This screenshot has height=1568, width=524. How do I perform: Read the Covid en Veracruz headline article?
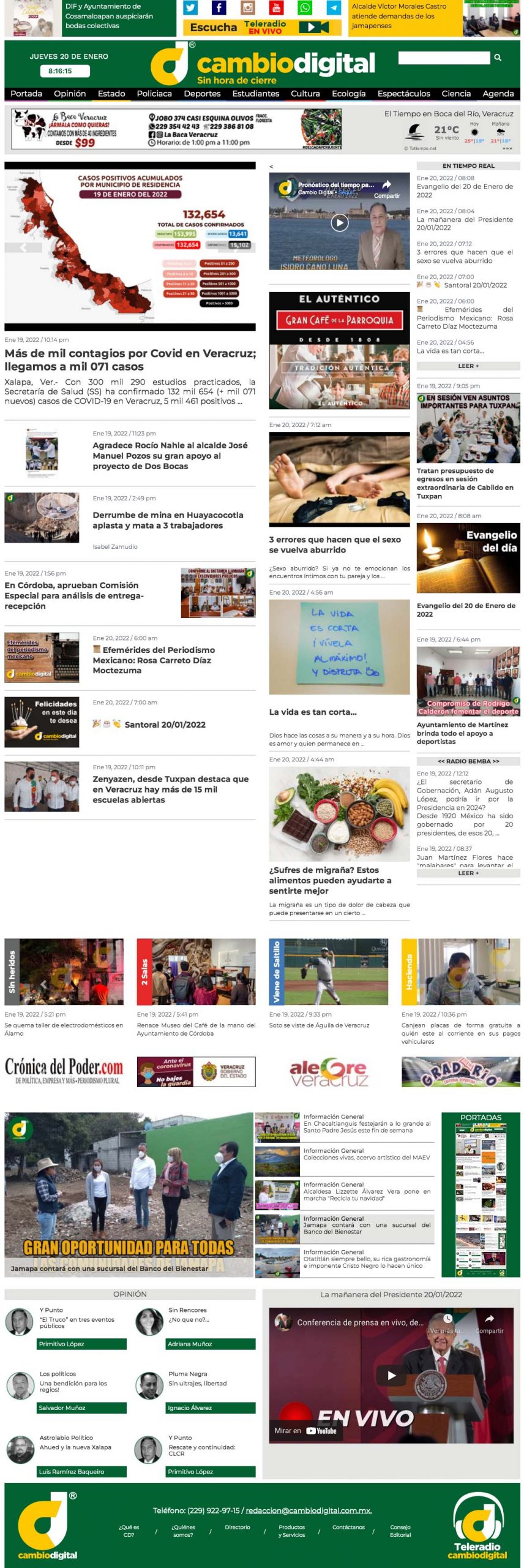(130, 360)
